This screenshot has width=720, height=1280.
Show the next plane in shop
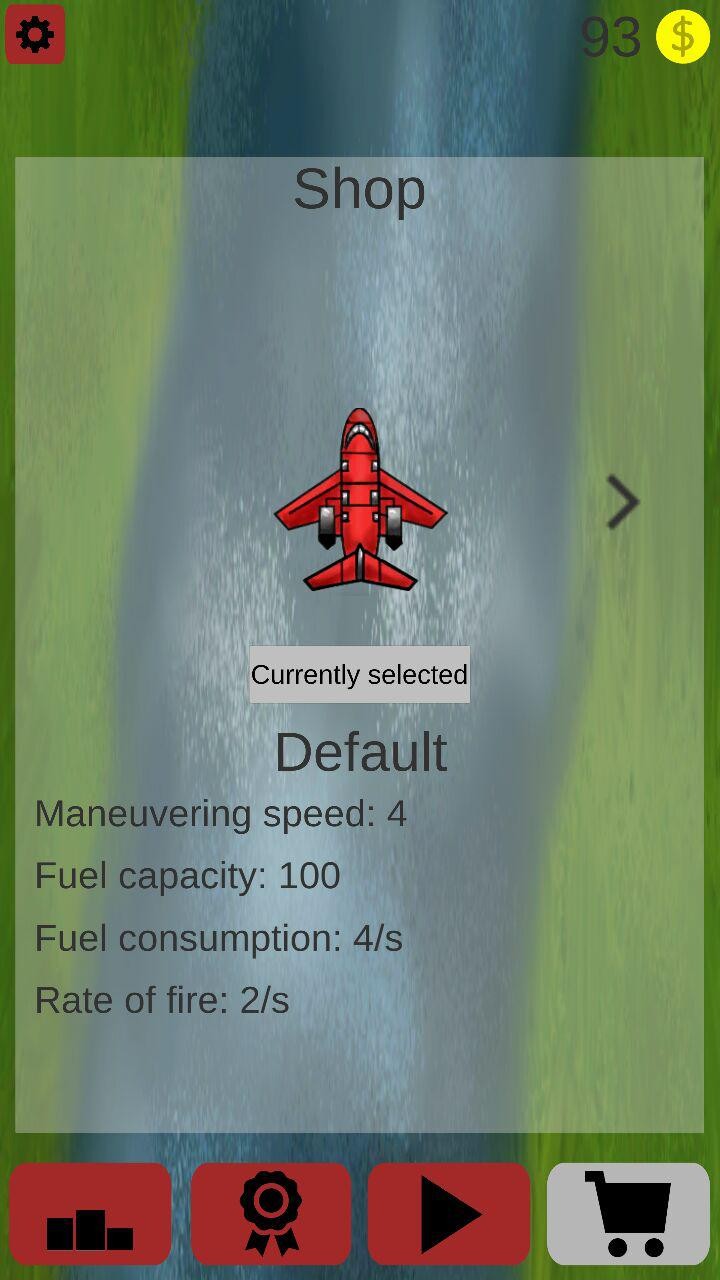coord(622,502)
